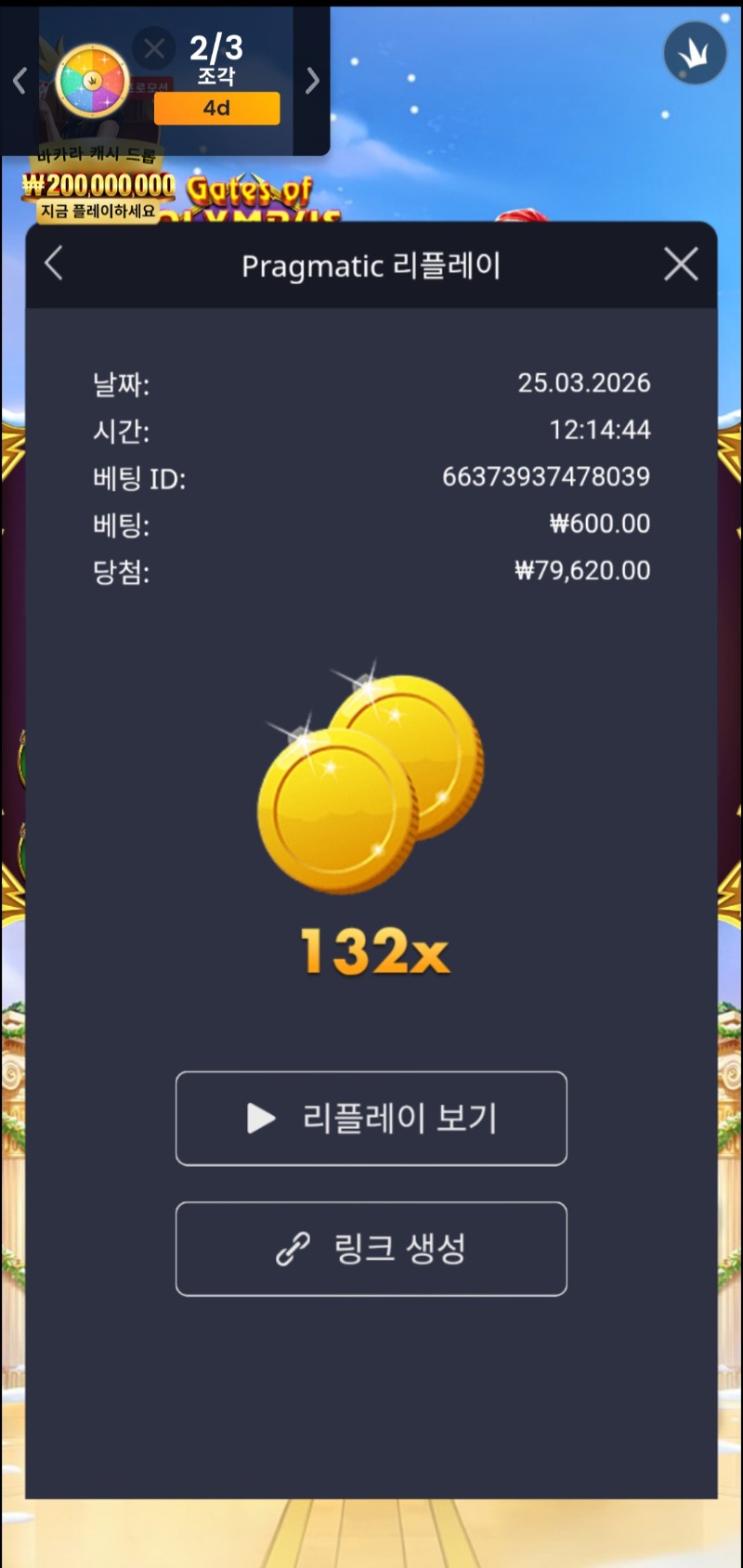The image size is (743, 1568).
Task: Open the round crown icon button
Action: pos(695,54)
